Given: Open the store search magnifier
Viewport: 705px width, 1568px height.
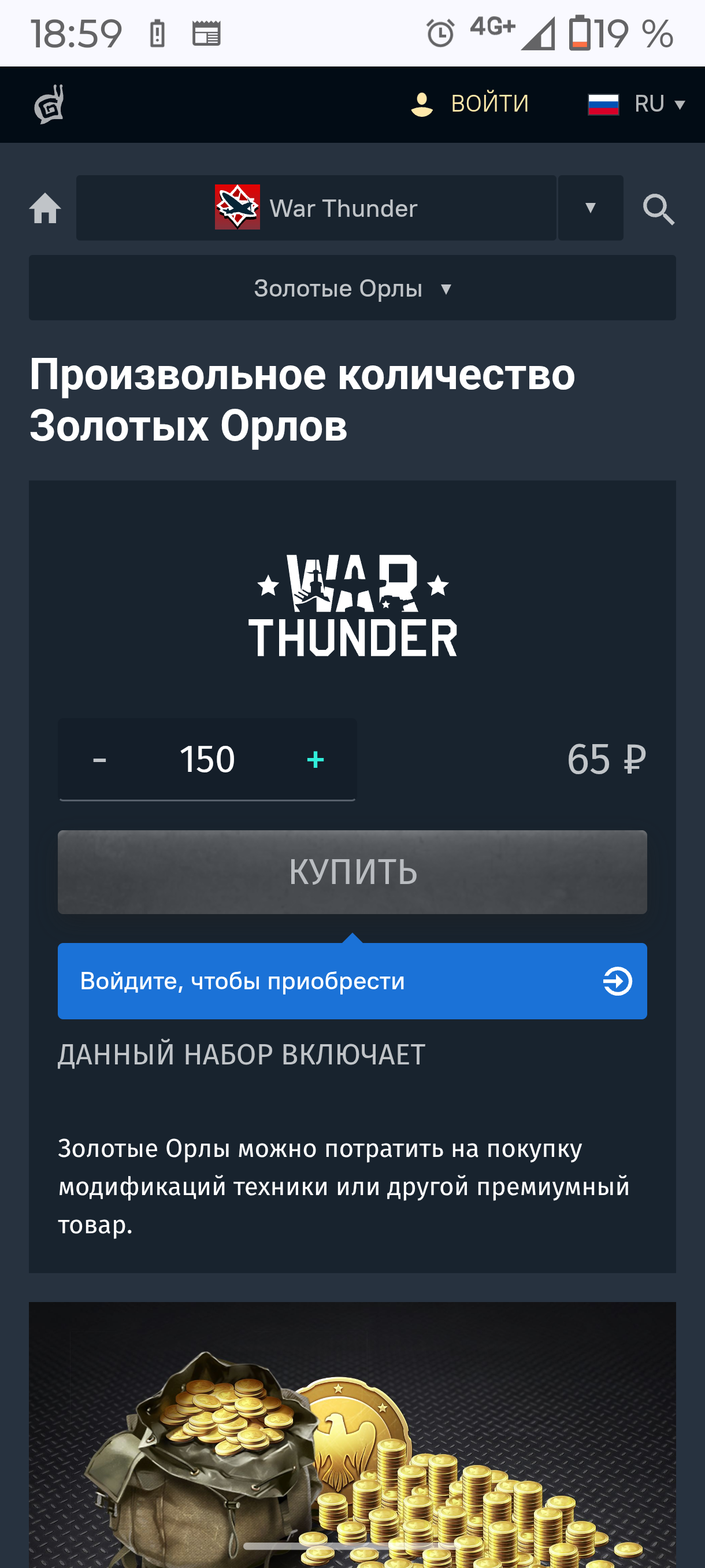Looking at the screenshot, I should coord(658,209).
